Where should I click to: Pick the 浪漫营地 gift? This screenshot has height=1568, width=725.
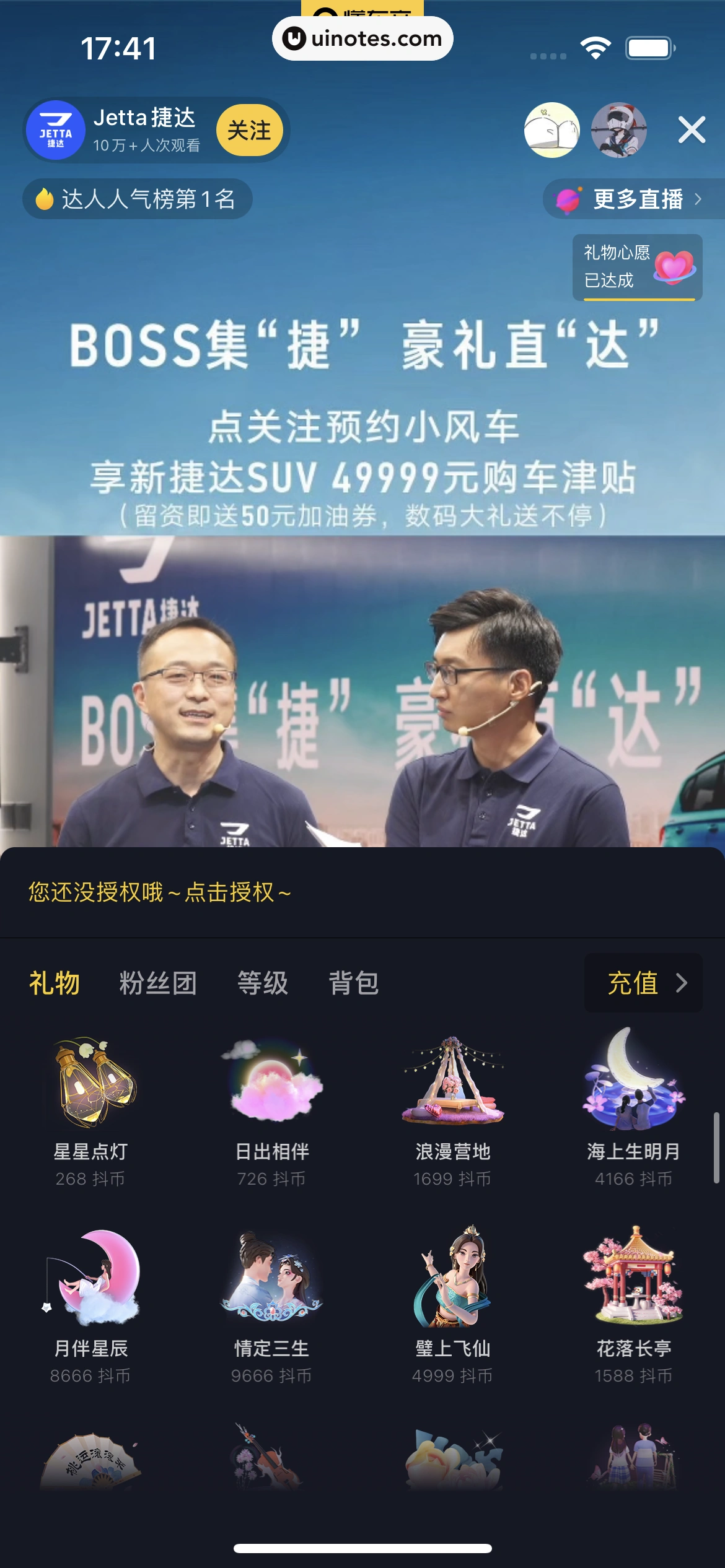[x=453, y=1108]
